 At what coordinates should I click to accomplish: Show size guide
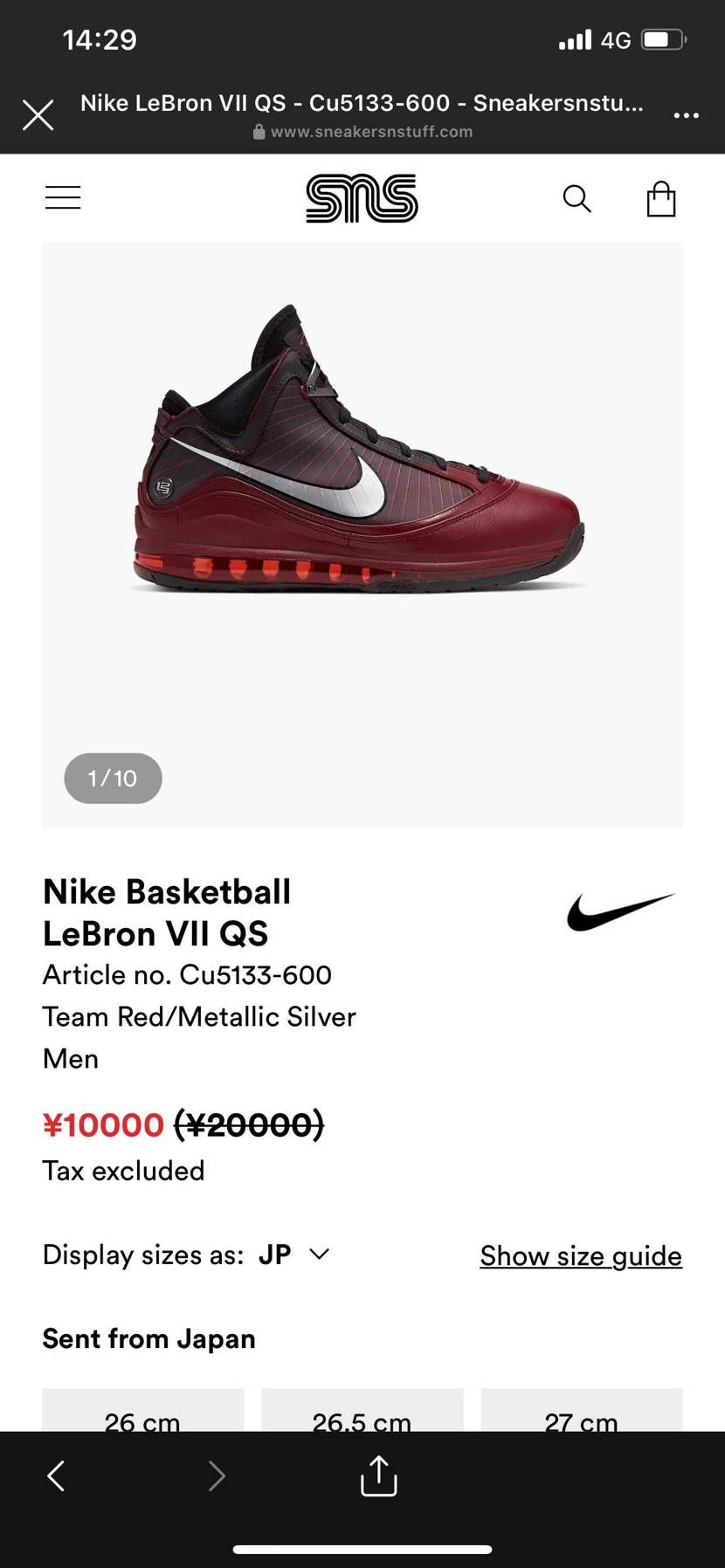pos(580,1255)
